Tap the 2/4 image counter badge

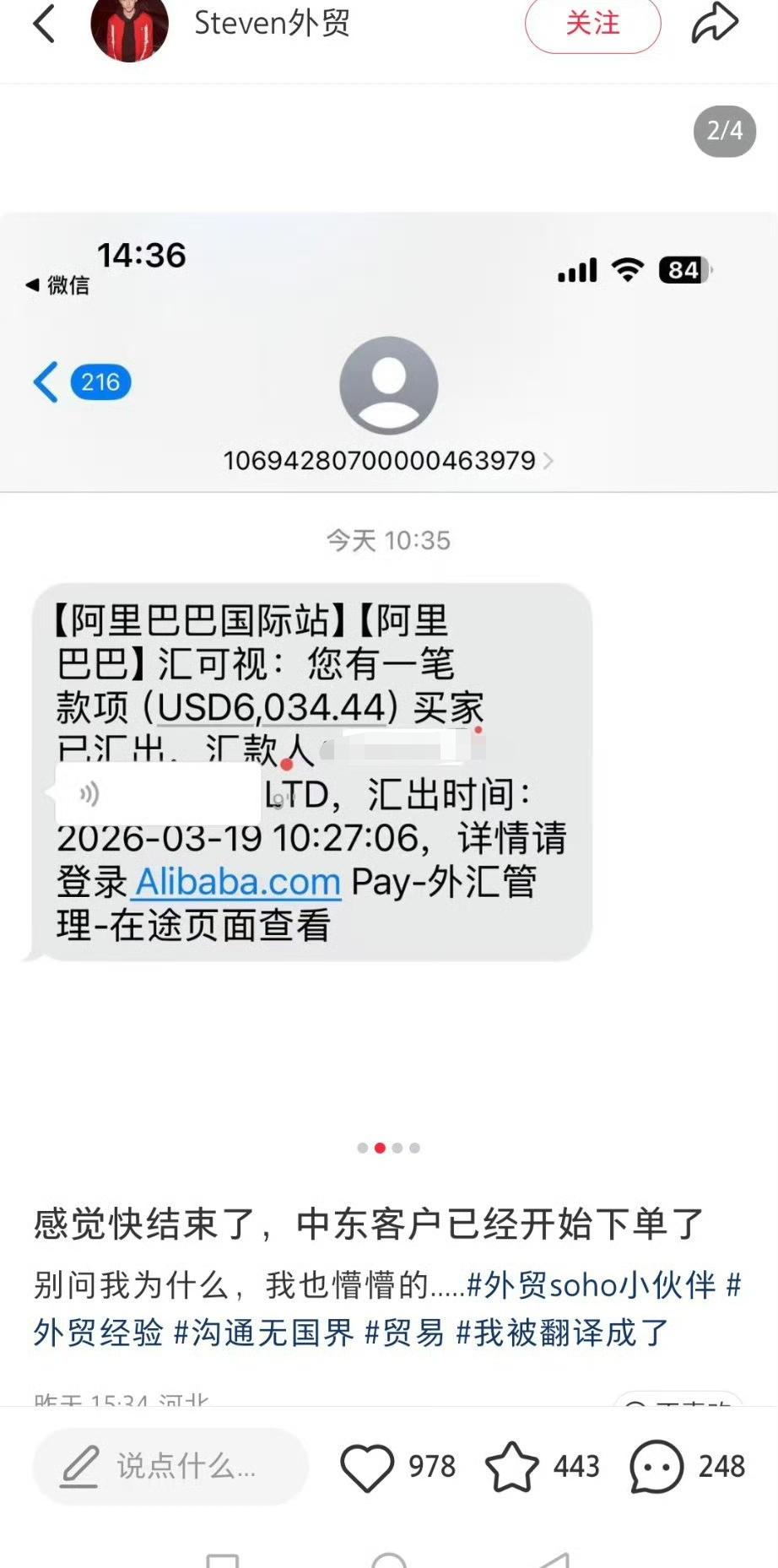click(724, 132)
